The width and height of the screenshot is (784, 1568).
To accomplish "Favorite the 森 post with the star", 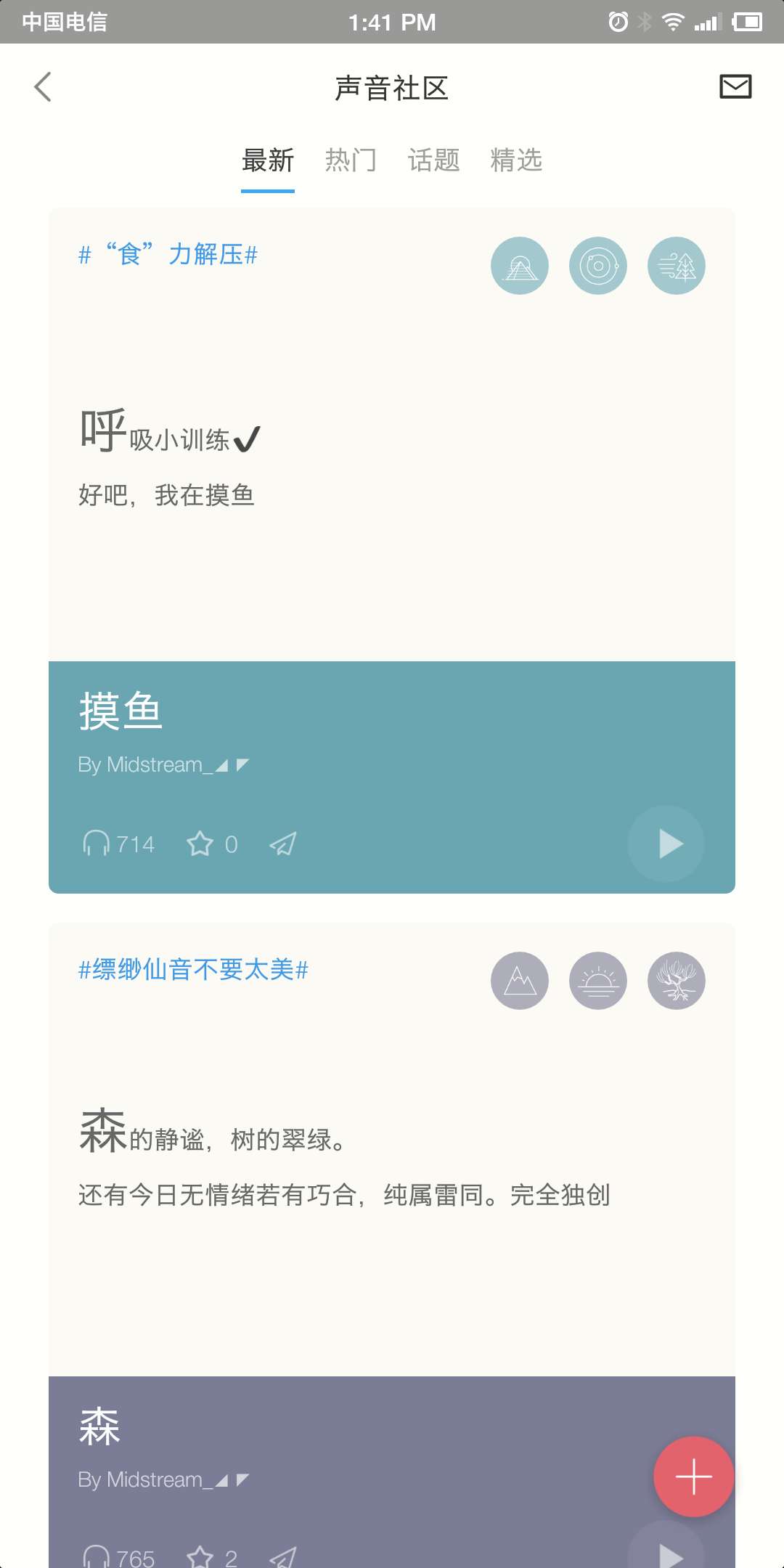I will [200, 1557].
